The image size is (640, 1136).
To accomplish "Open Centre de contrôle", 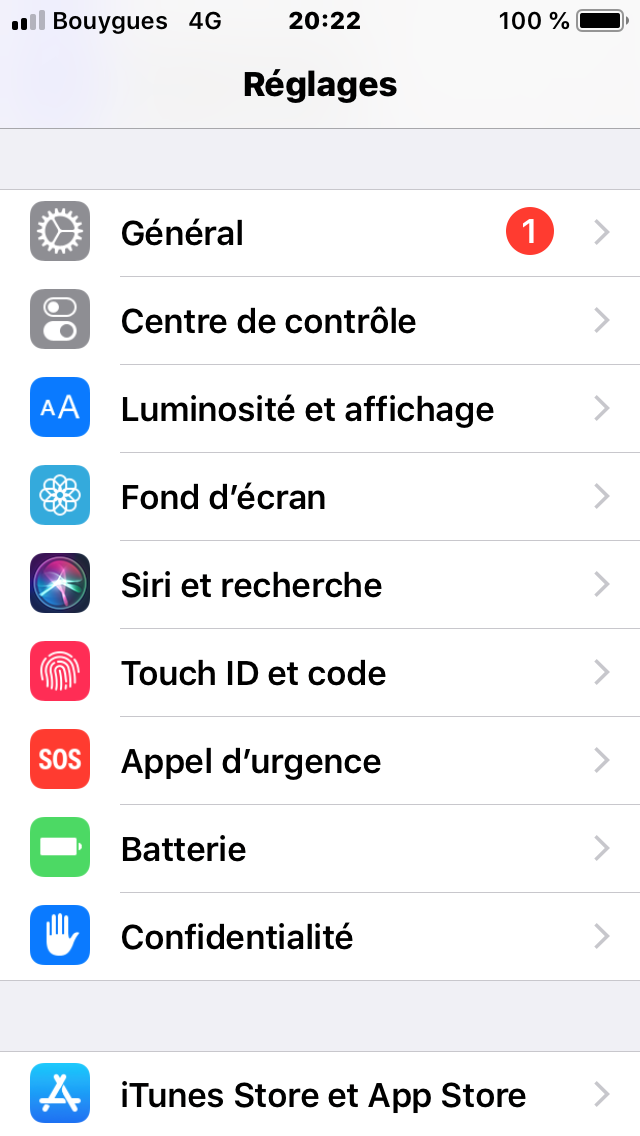I will [x=320, y=320].
